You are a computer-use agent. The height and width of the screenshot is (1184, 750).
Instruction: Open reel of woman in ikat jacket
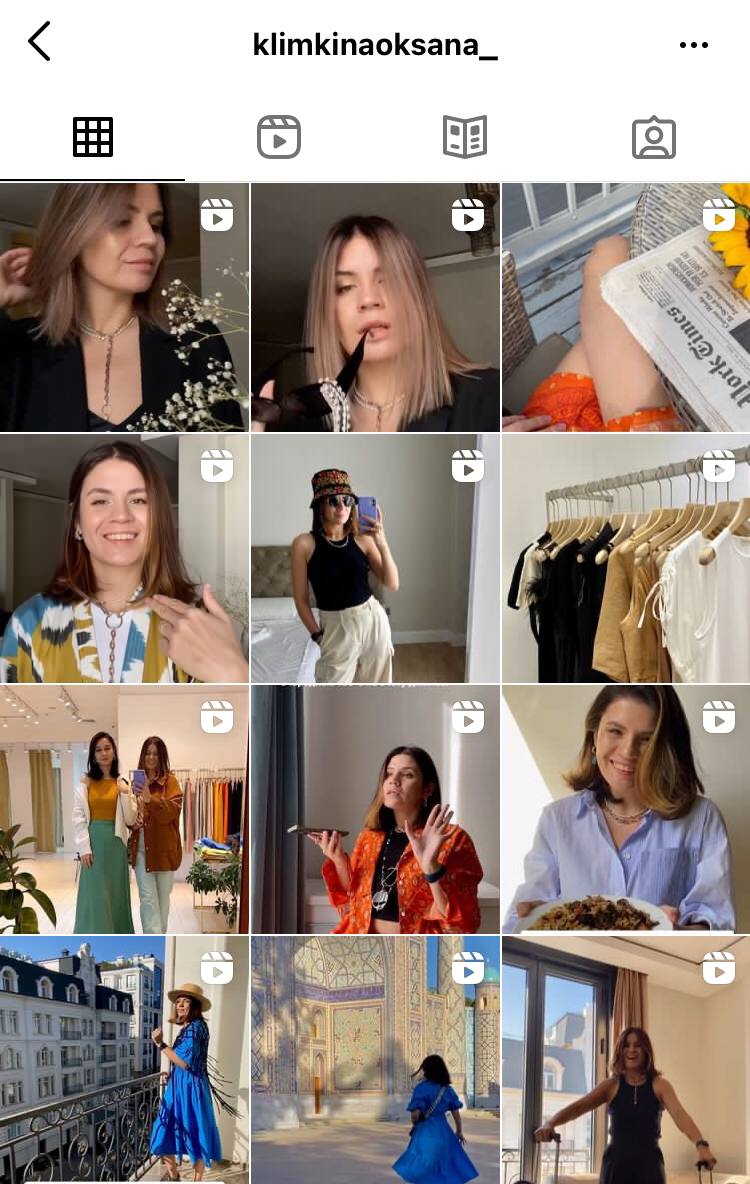124,559
